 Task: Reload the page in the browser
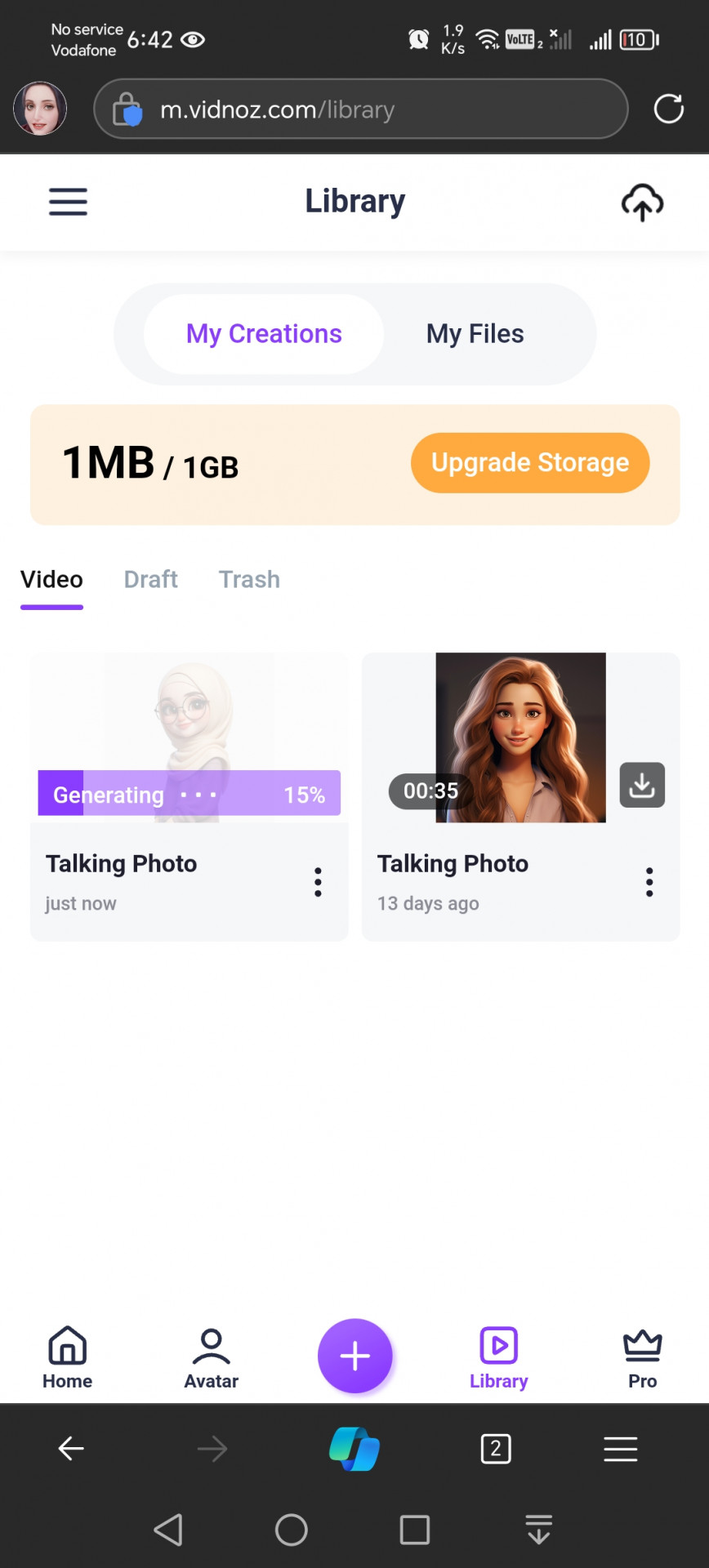668,109
